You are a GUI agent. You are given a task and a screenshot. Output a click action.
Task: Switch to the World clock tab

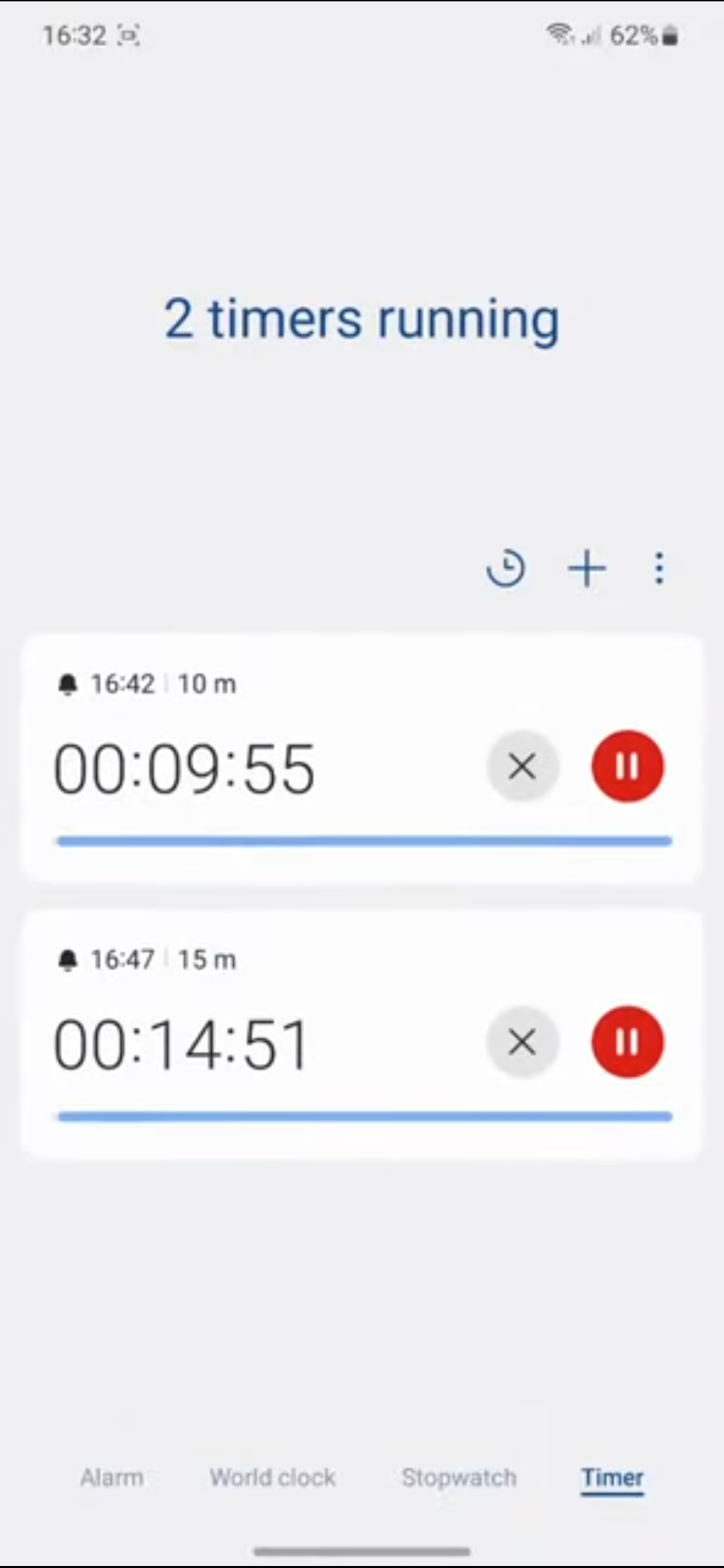point(273,1478)
